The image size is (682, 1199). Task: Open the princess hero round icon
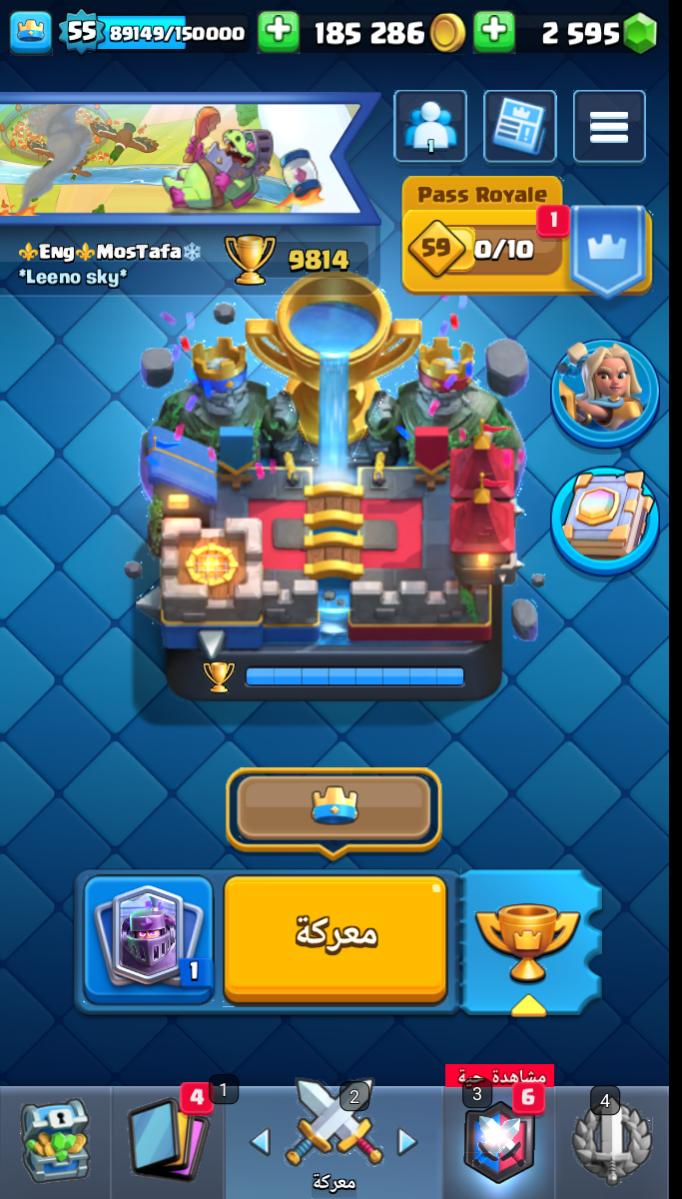point(604,391)
